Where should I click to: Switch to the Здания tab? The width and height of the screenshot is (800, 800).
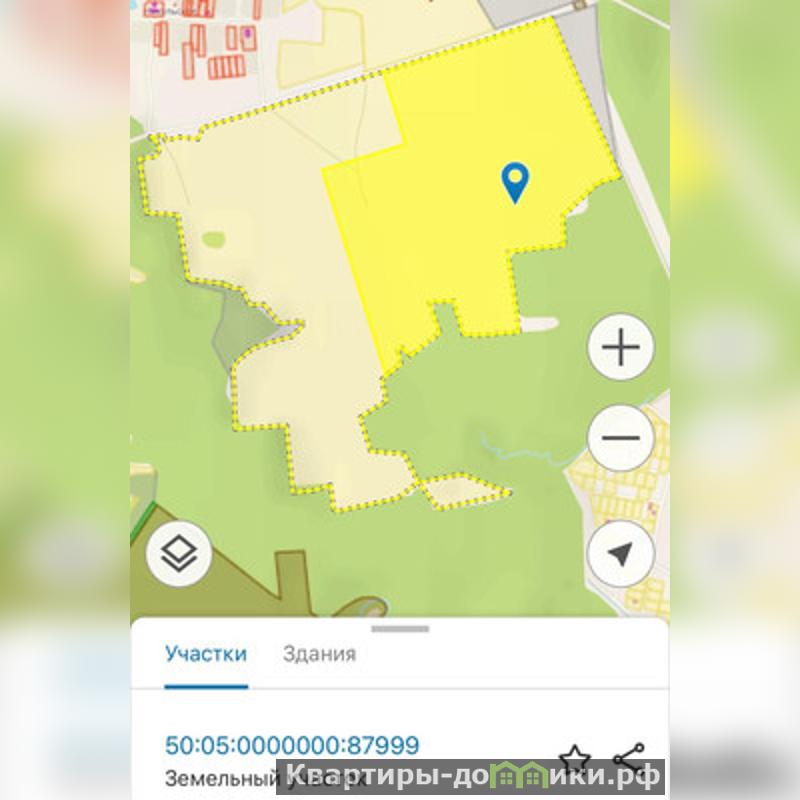pyautogui.click(x=319, y=654)
